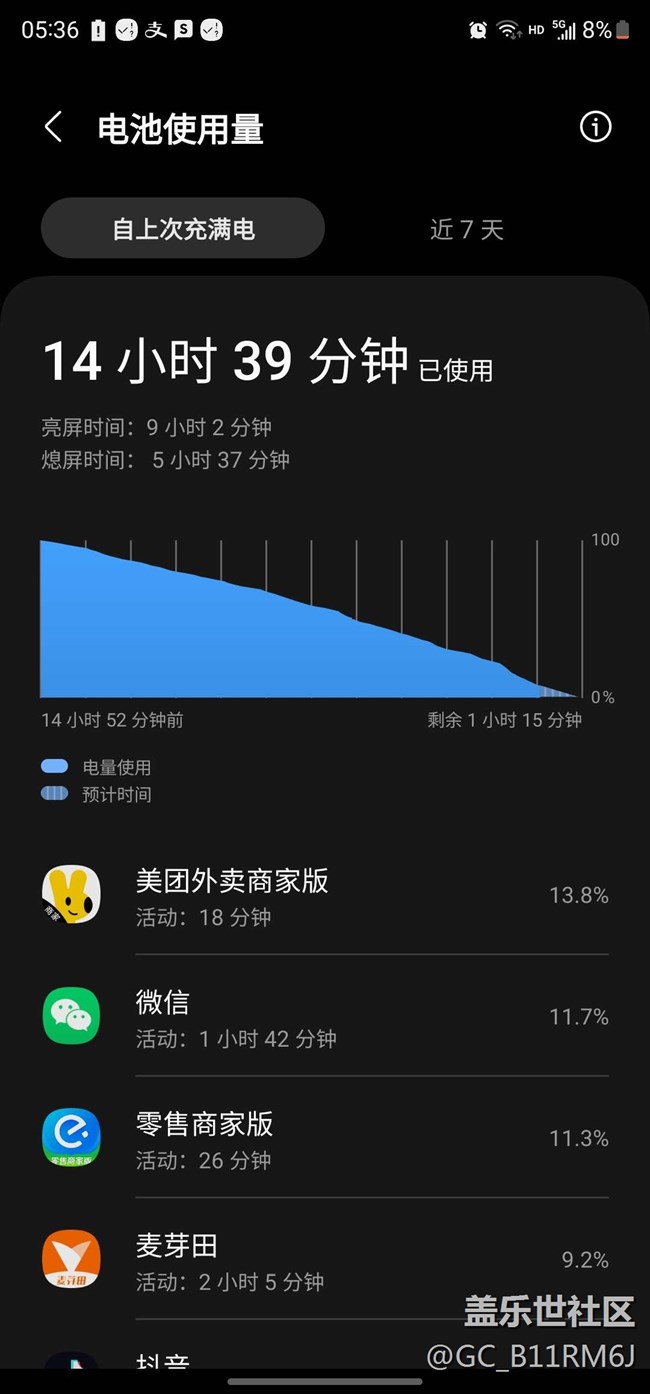Open 微信 battery usage details
This screenshot has width=650, height=1394.
pos(325,1017)
